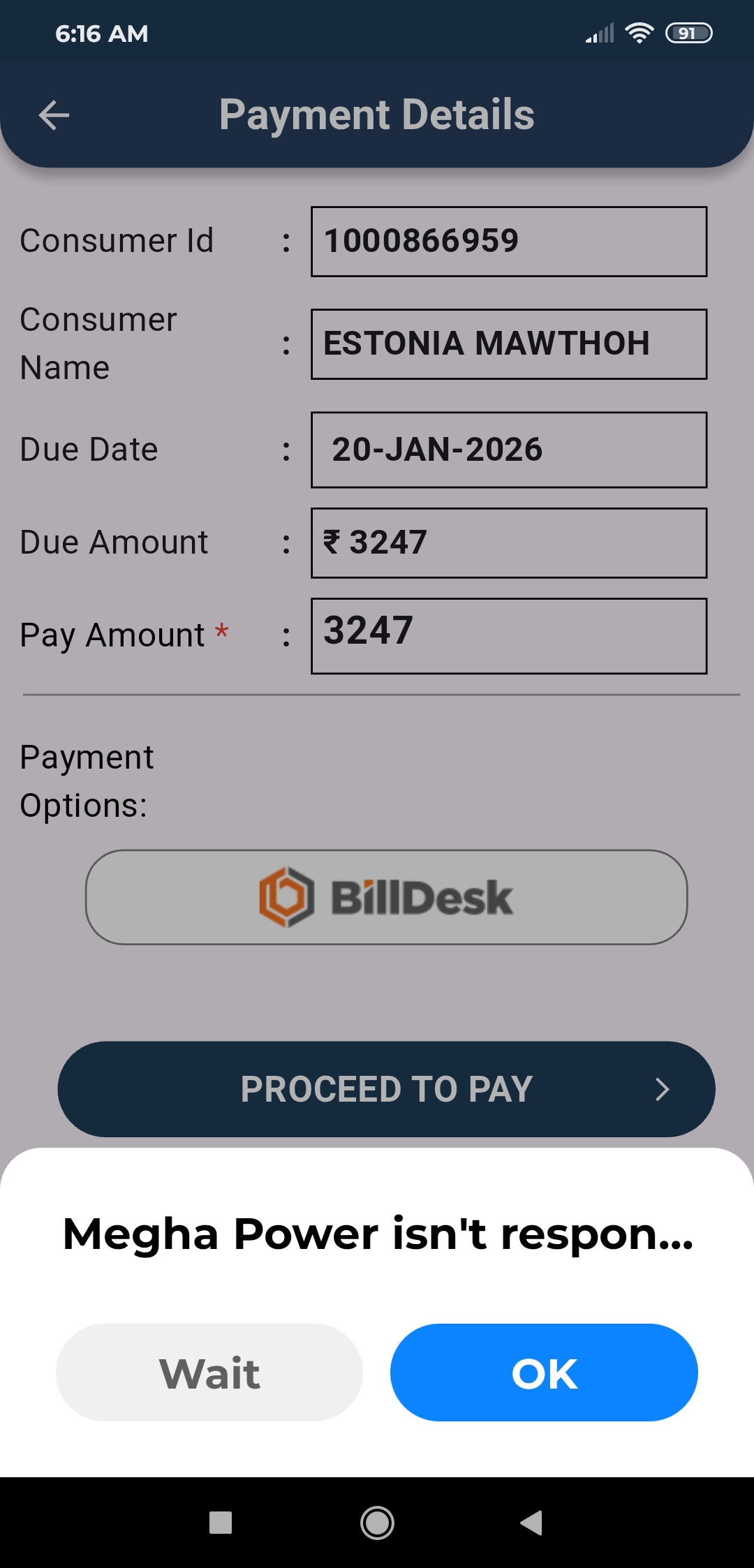
Task: Confirm OK to close the unresponsive app
Action: pos(544,1373)
